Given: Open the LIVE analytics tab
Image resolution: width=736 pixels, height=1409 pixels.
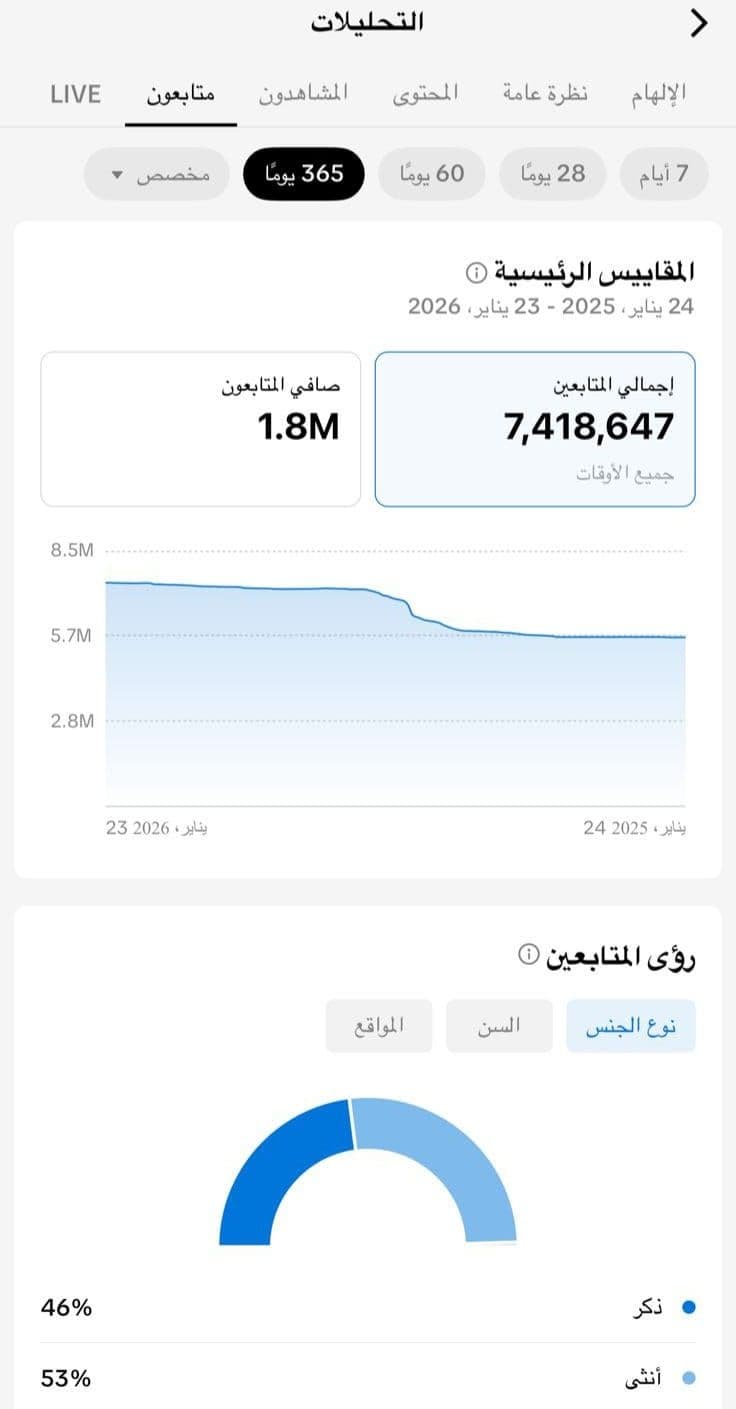Looking at the screenshot, I should 74,92.
